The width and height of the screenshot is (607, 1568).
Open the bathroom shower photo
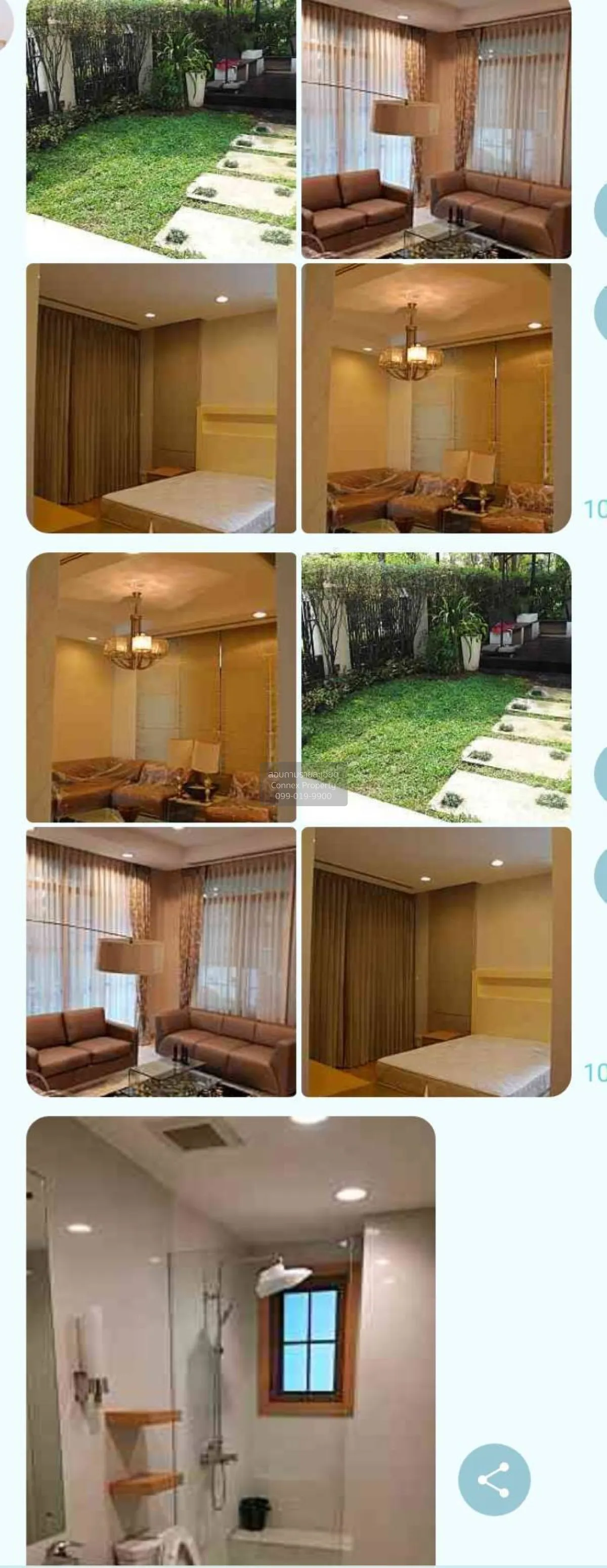point(230,1340)
